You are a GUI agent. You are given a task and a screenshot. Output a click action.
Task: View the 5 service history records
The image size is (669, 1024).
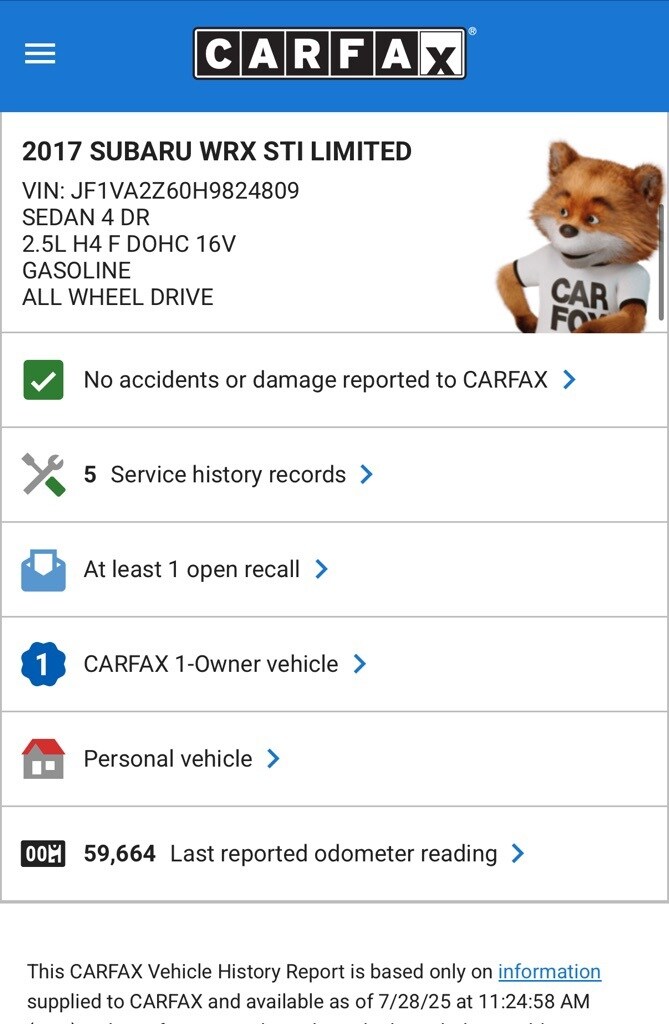(228, 475)
